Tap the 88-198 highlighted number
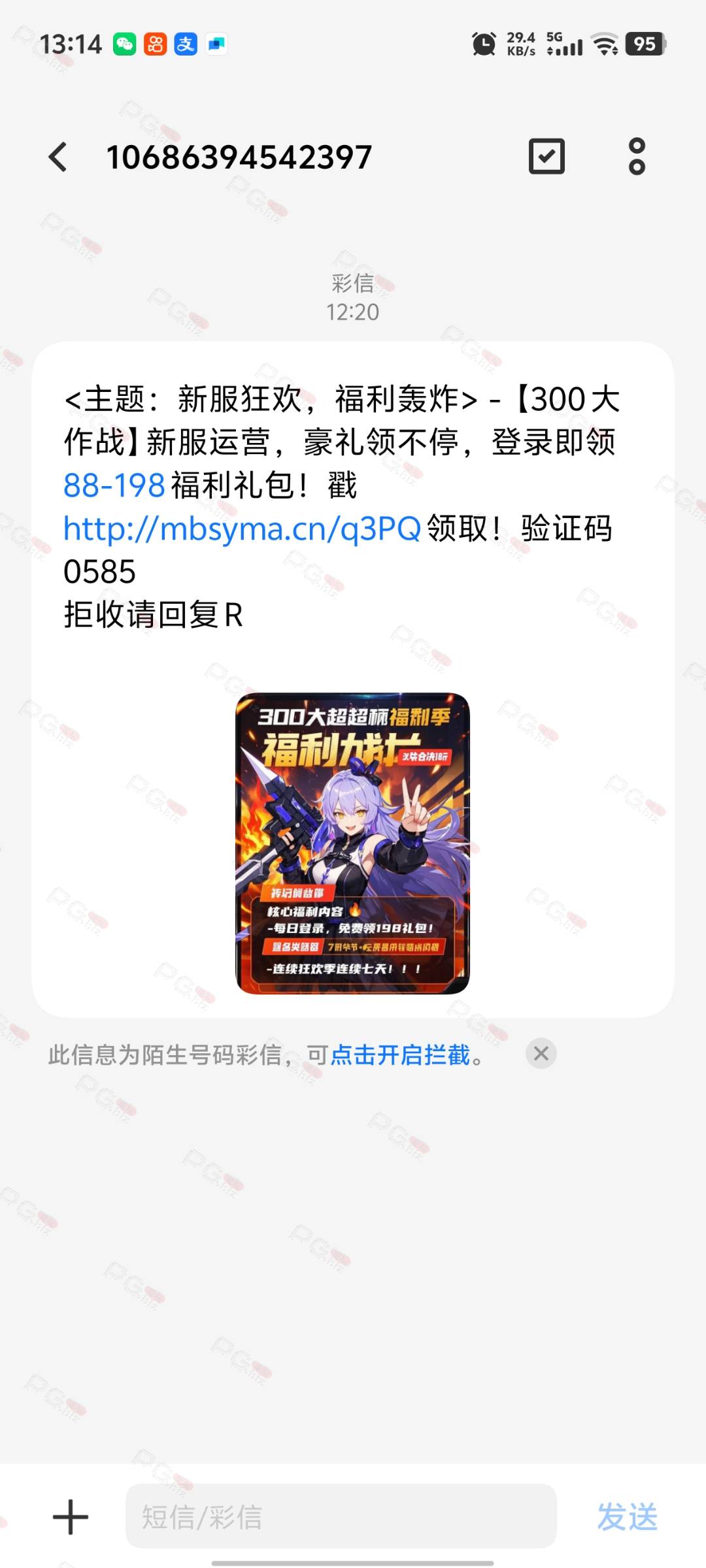This screenshot has height=1568, width=706. [x=114, y=485]
